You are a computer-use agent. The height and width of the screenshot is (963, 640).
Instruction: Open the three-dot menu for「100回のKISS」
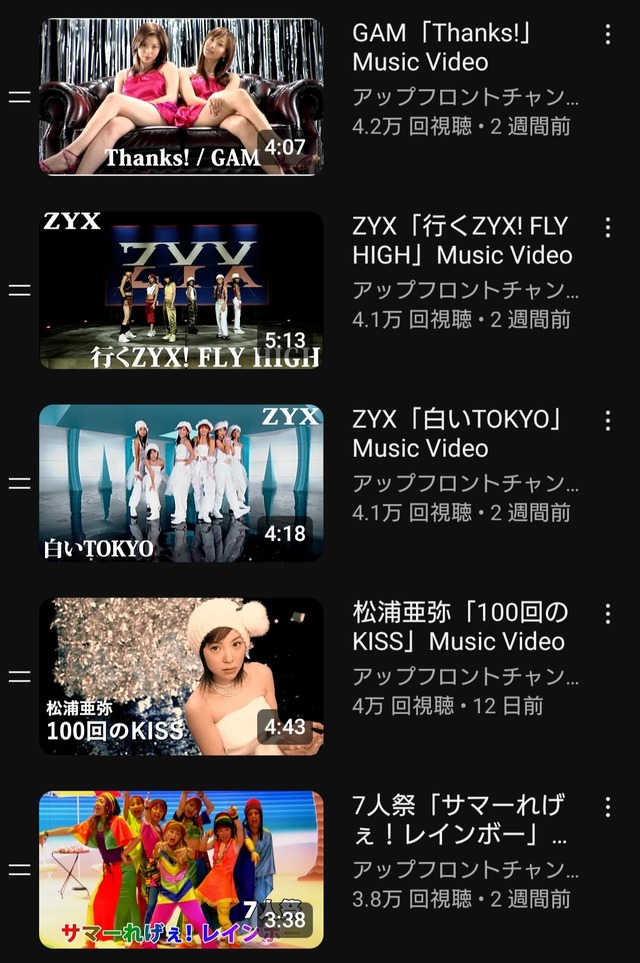click(x=607, y=614)
